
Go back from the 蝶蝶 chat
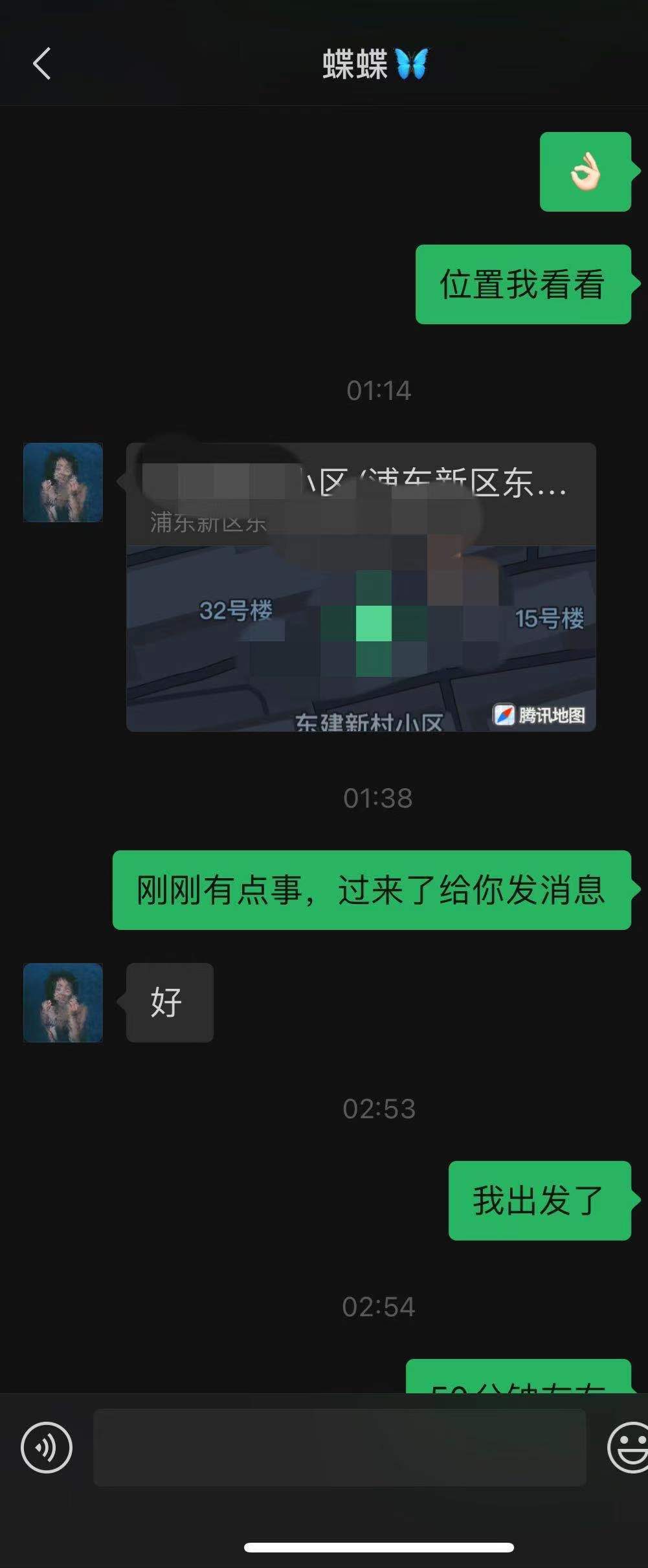click(42, 64)
